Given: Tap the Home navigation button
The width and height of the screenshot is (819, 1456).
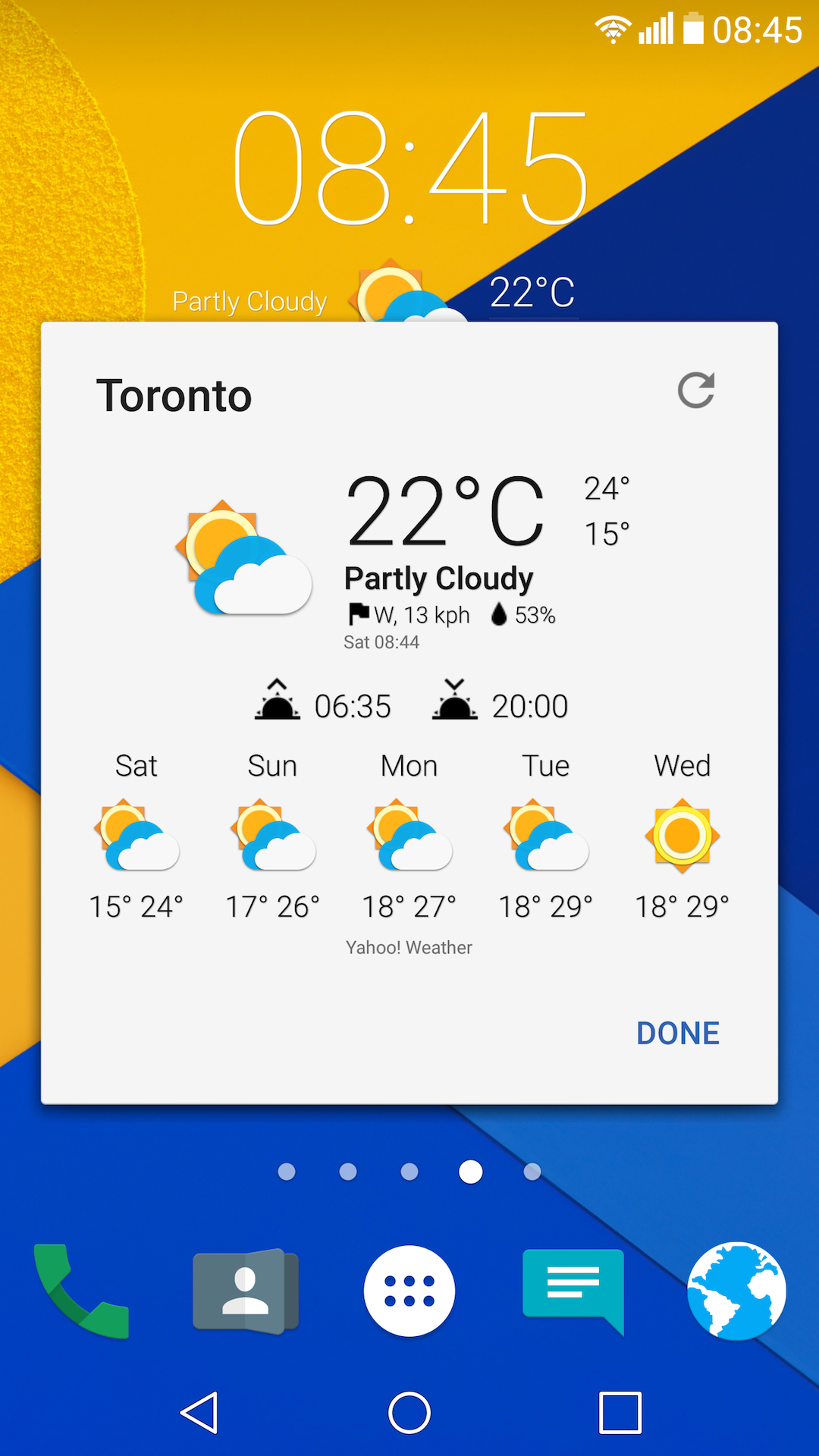Looking at the screenshot, I should point(409,1413).
